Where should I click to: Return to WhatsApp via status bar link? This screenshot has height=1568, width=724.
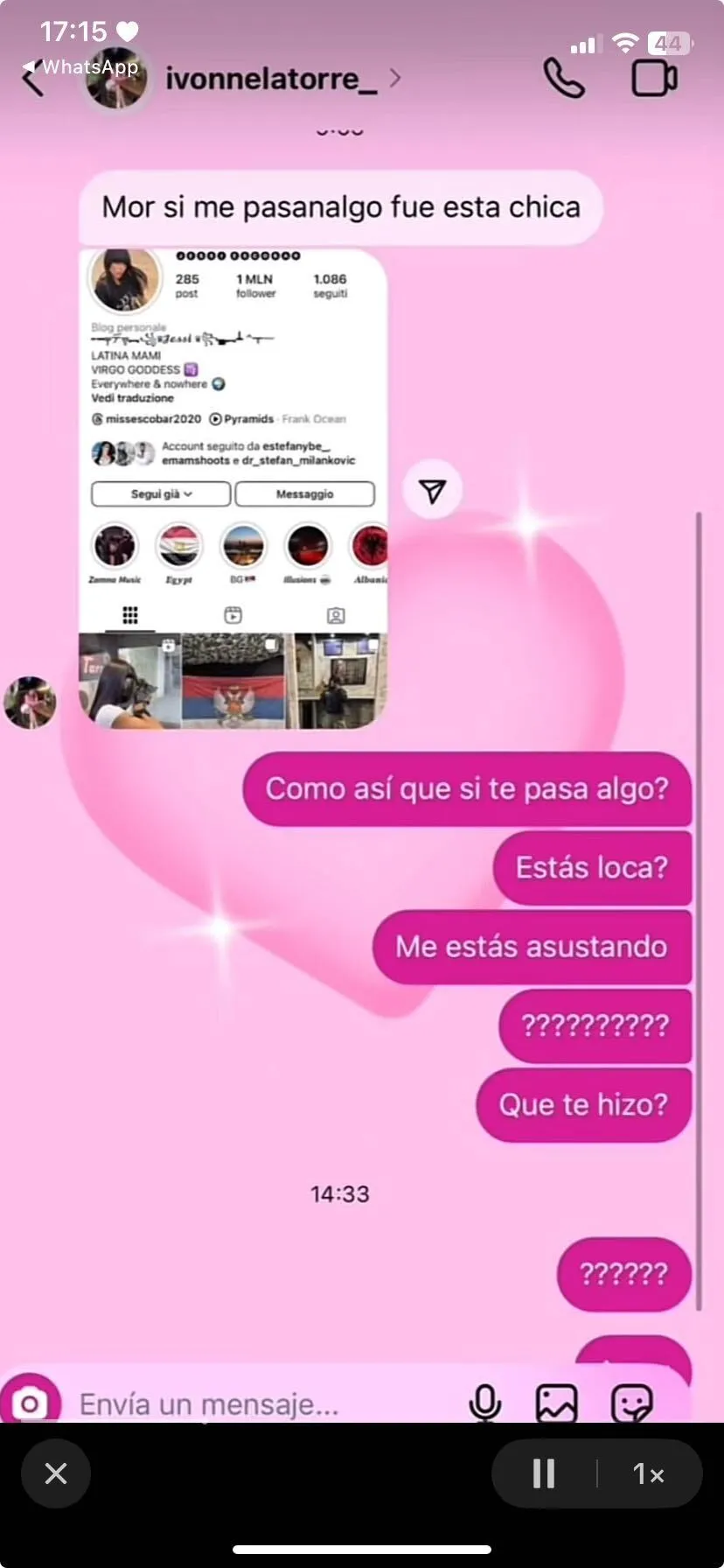pos(83,66)
